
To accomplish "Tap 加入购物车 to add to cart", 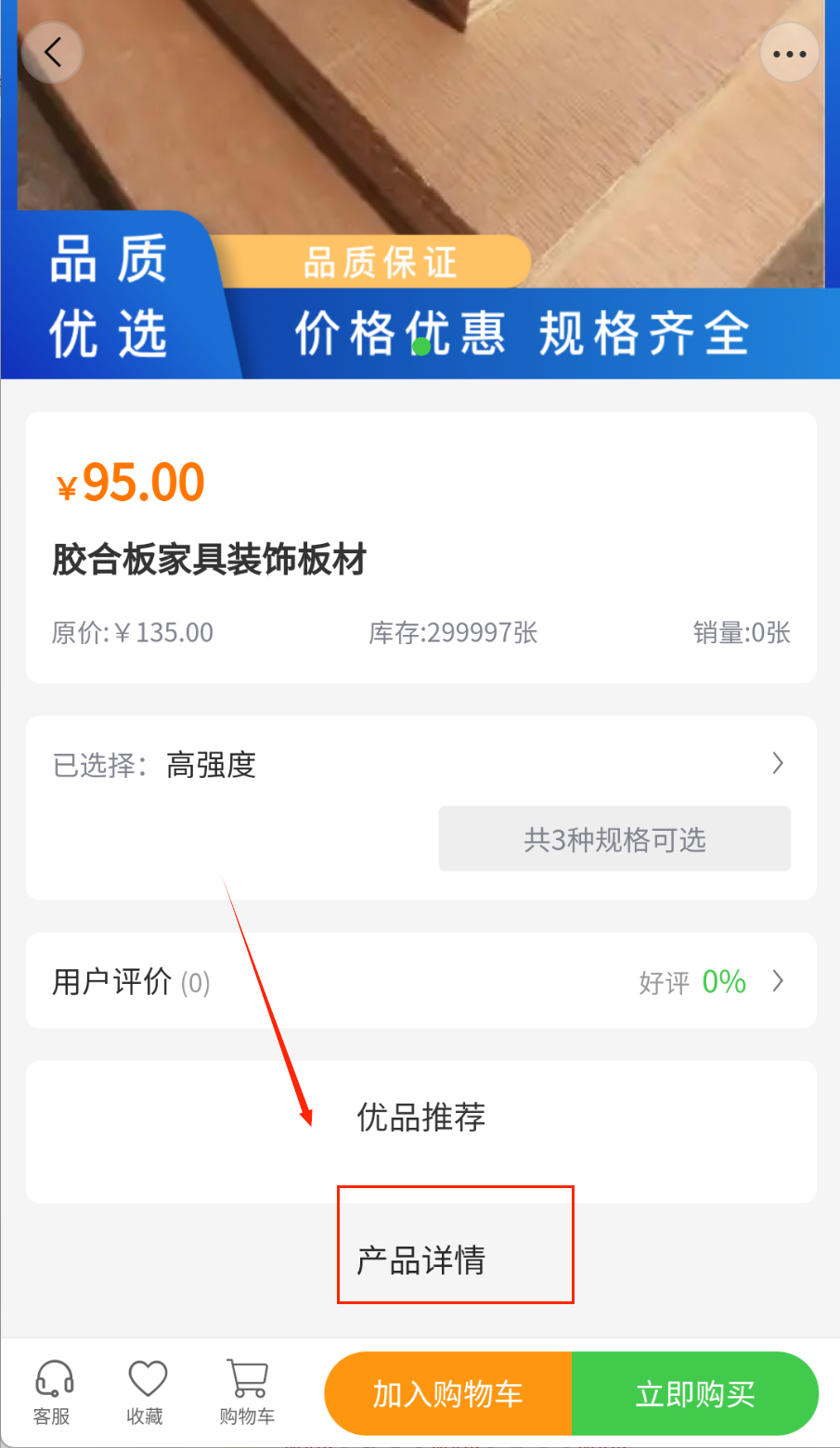I will point(448,1393).
